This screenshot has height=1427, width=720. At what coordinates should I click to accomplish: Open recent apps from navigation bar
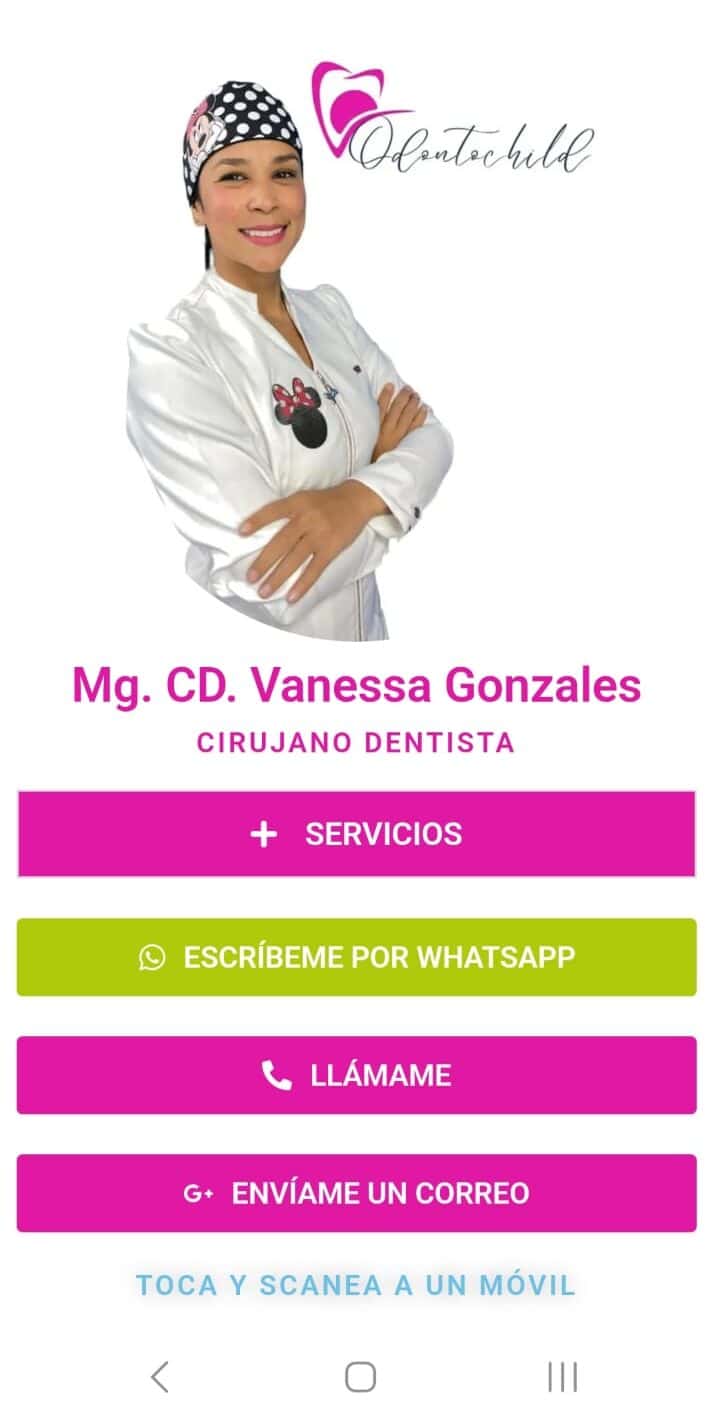563,1377
